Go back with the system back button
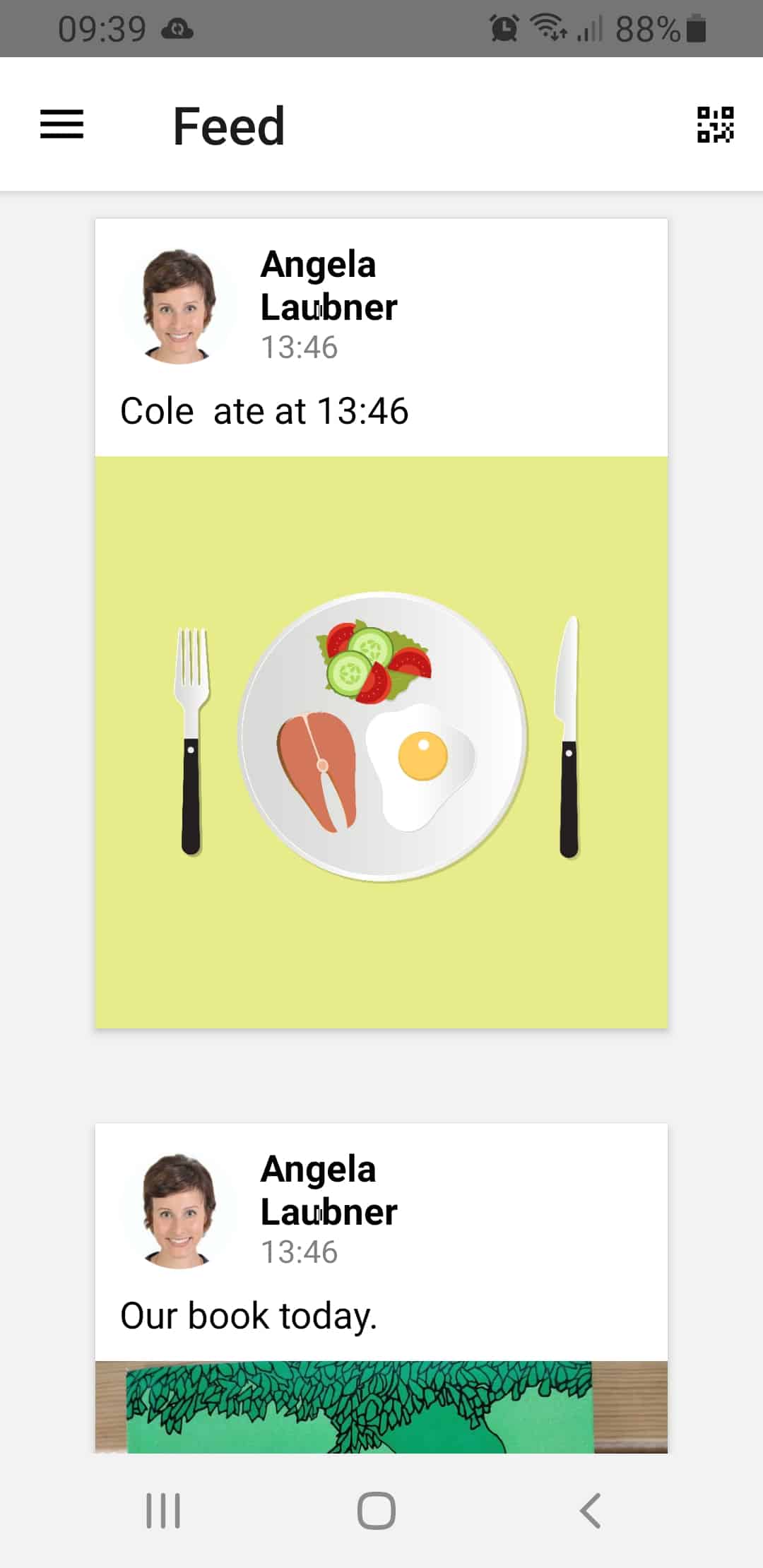763x1568 pixels. point(591,1511)
